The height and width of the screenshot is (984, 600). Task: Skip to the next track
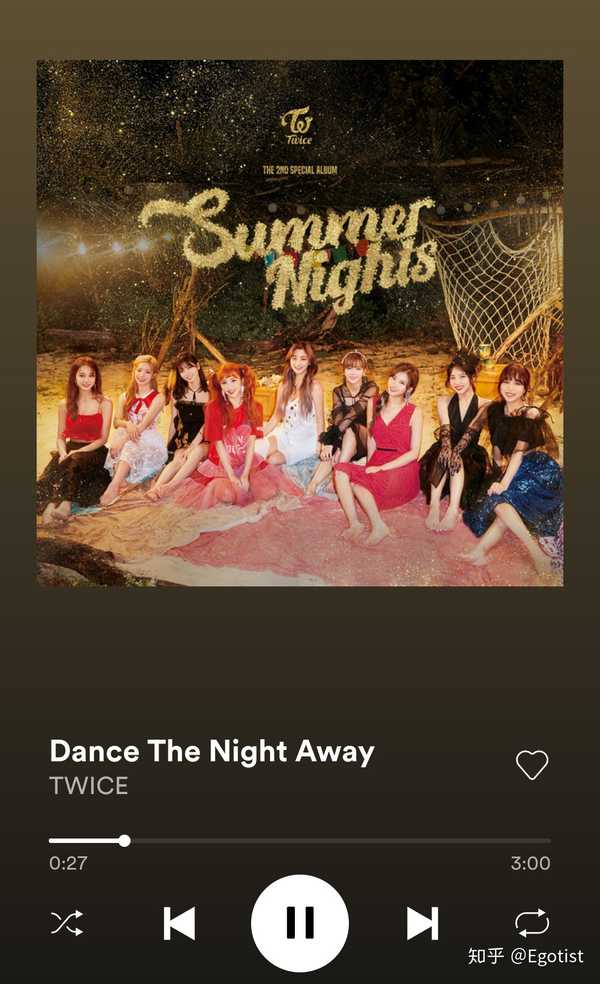[x=422, y=923]
